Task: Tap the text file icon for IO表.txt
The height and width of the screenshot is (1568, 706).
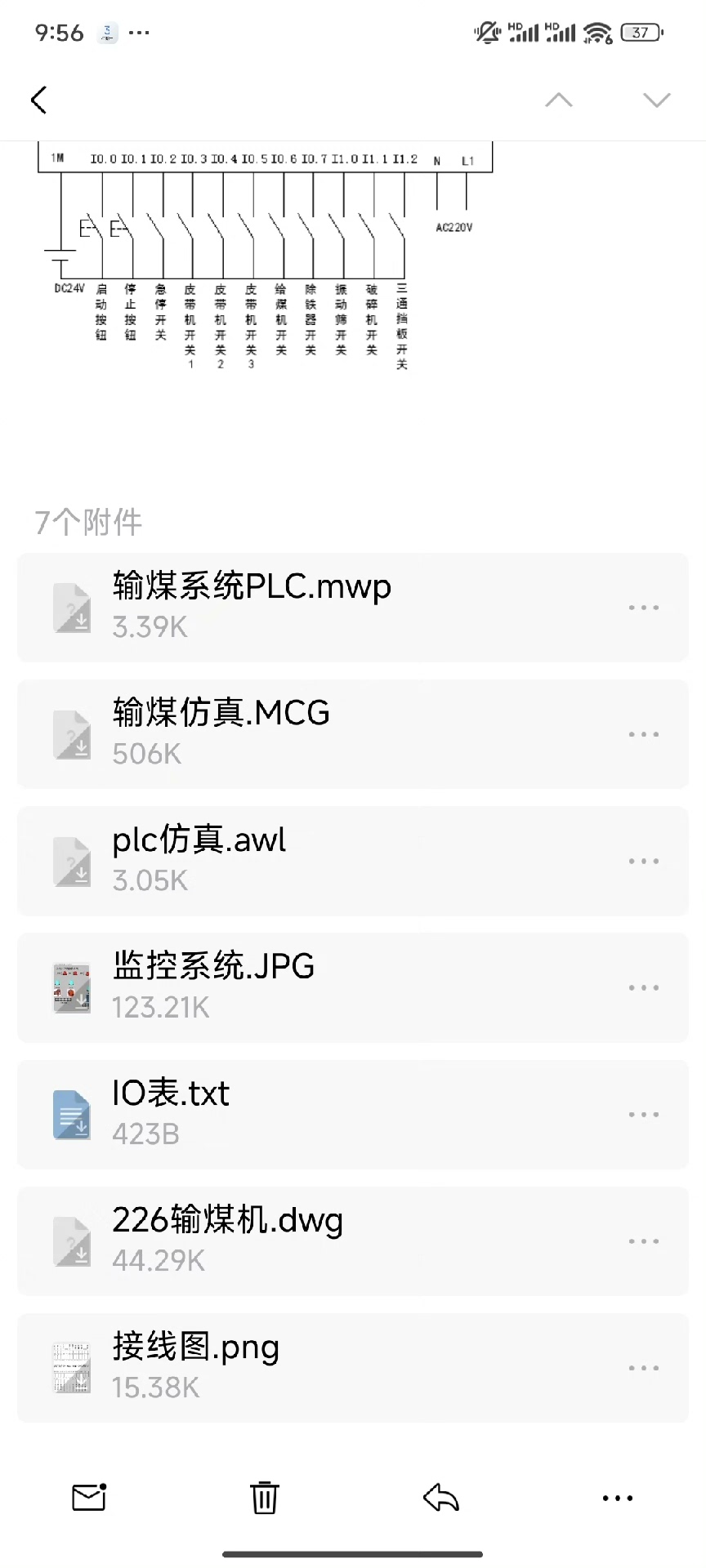Action: 72,1114
